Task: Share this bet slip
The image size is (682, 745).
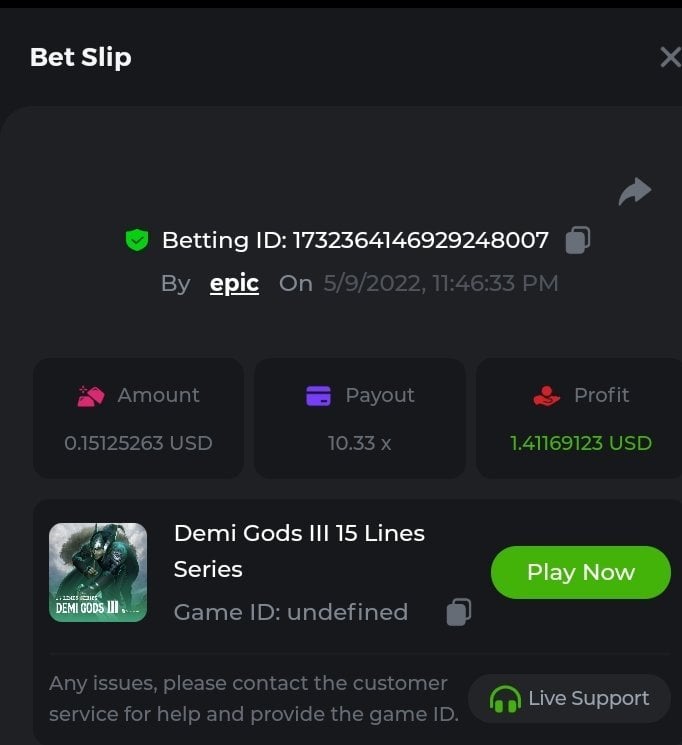Action: point(634,191)
